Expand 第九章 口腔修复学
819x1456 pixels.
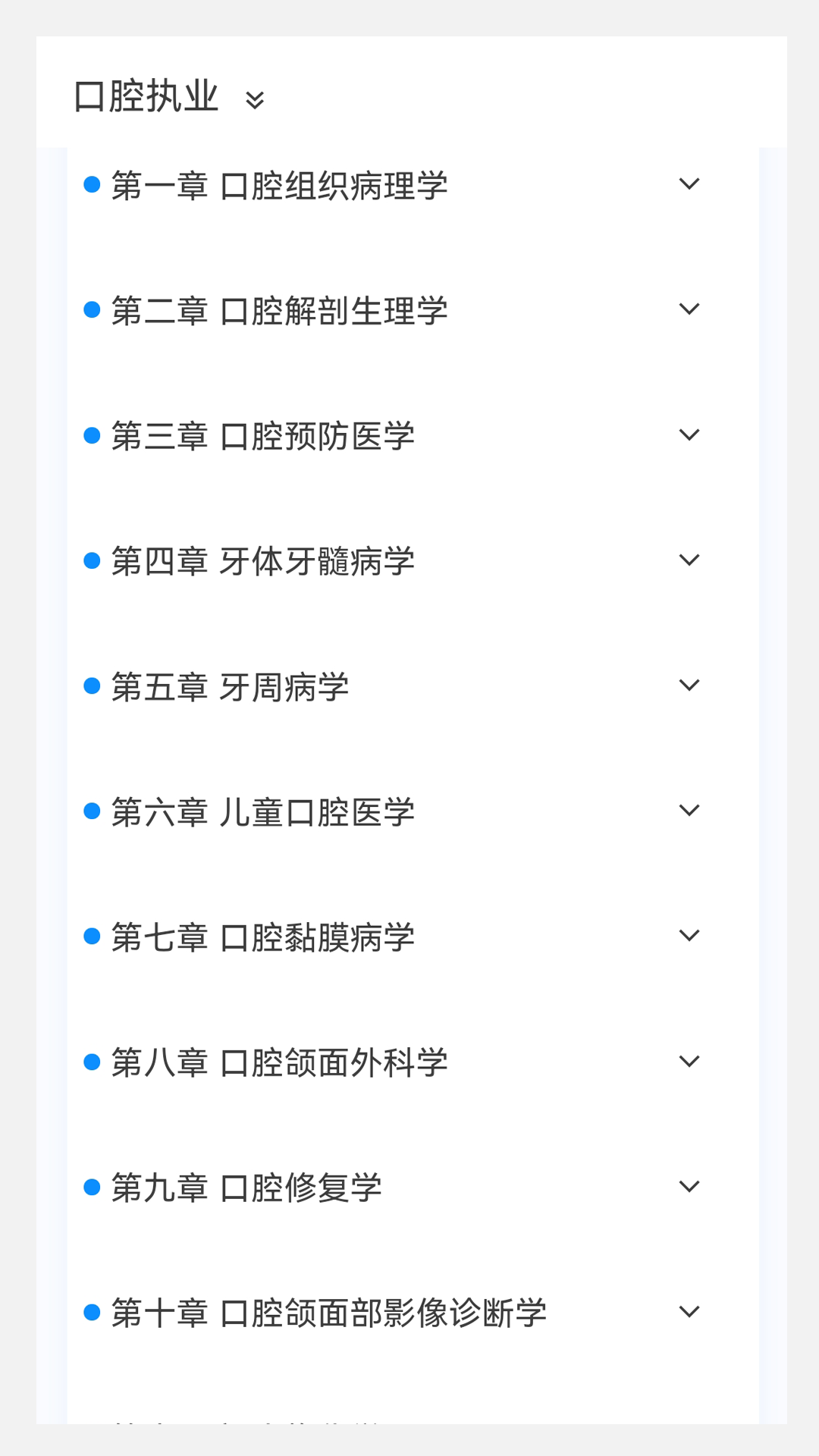tap(689, 1187)
